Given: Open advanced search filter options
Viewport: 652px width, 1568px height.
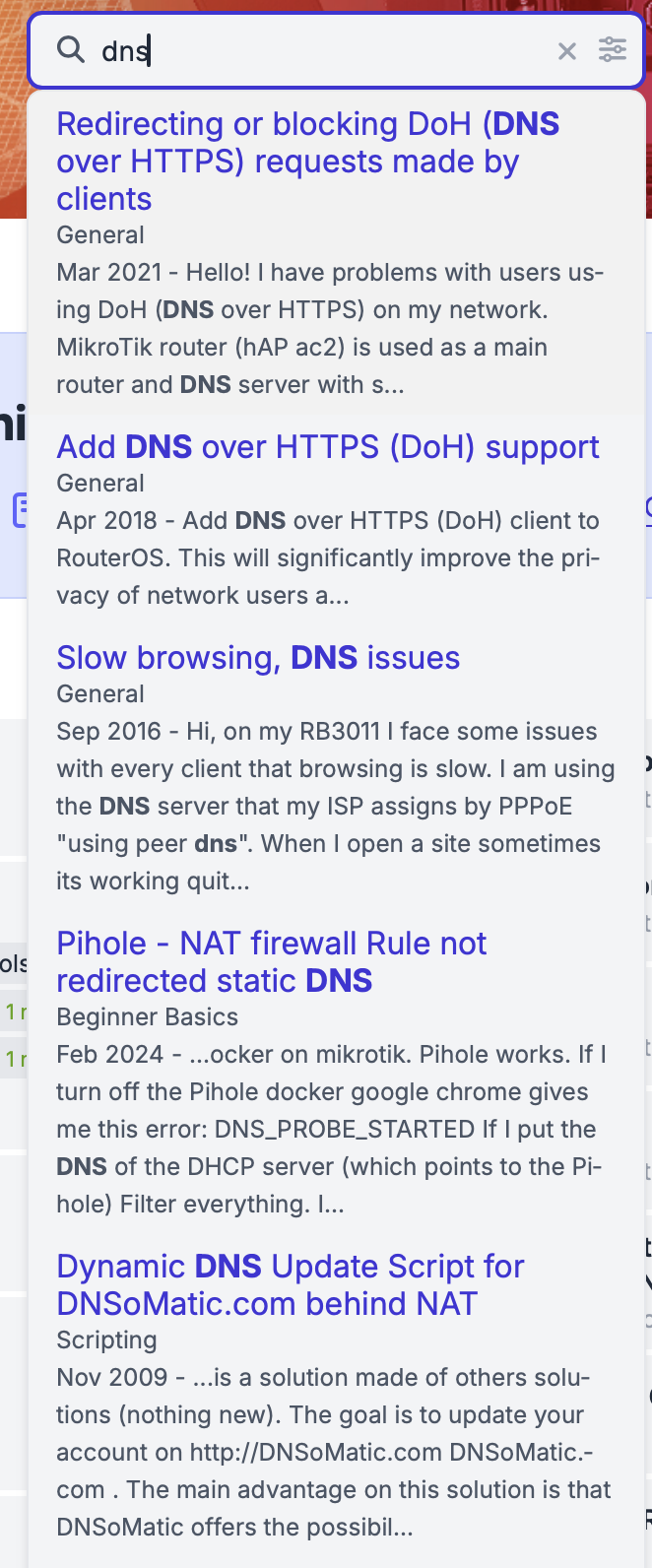Looking at the screenshot, I should pos(613,50).
